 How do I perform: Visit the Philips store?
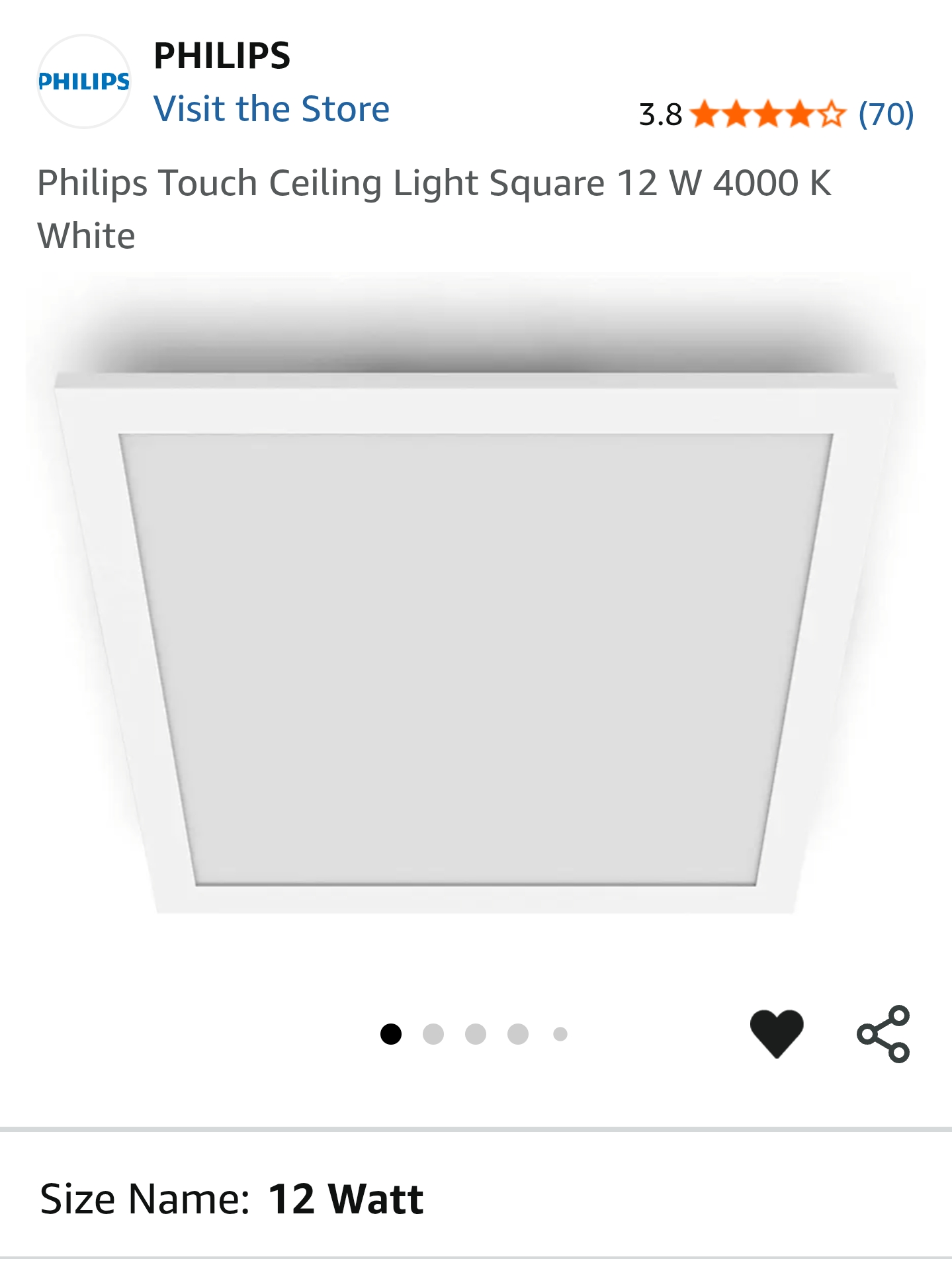[271, 109]
